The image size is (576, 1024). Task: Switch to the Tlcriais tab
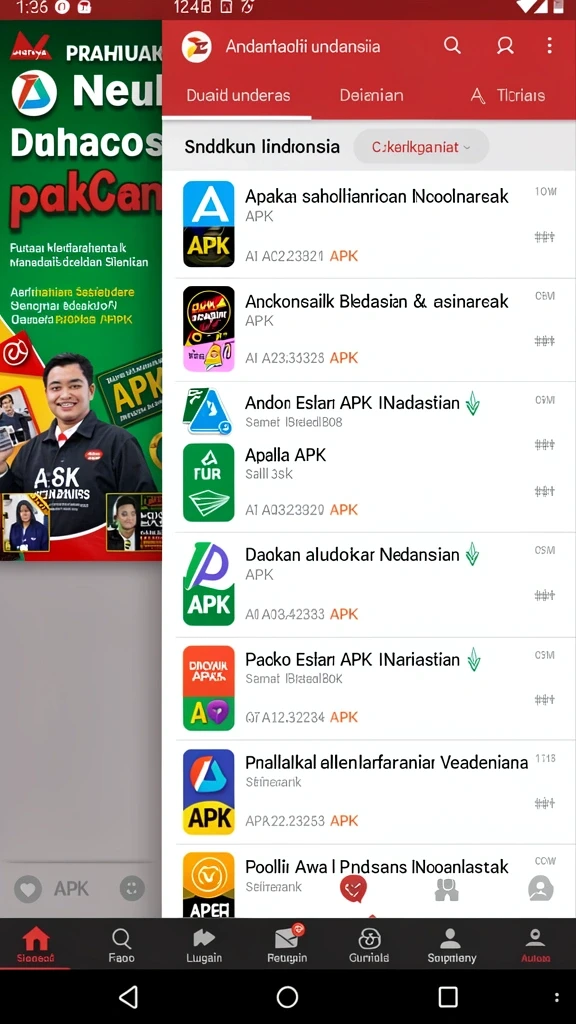pyautogui.click(x=508, y=96)
